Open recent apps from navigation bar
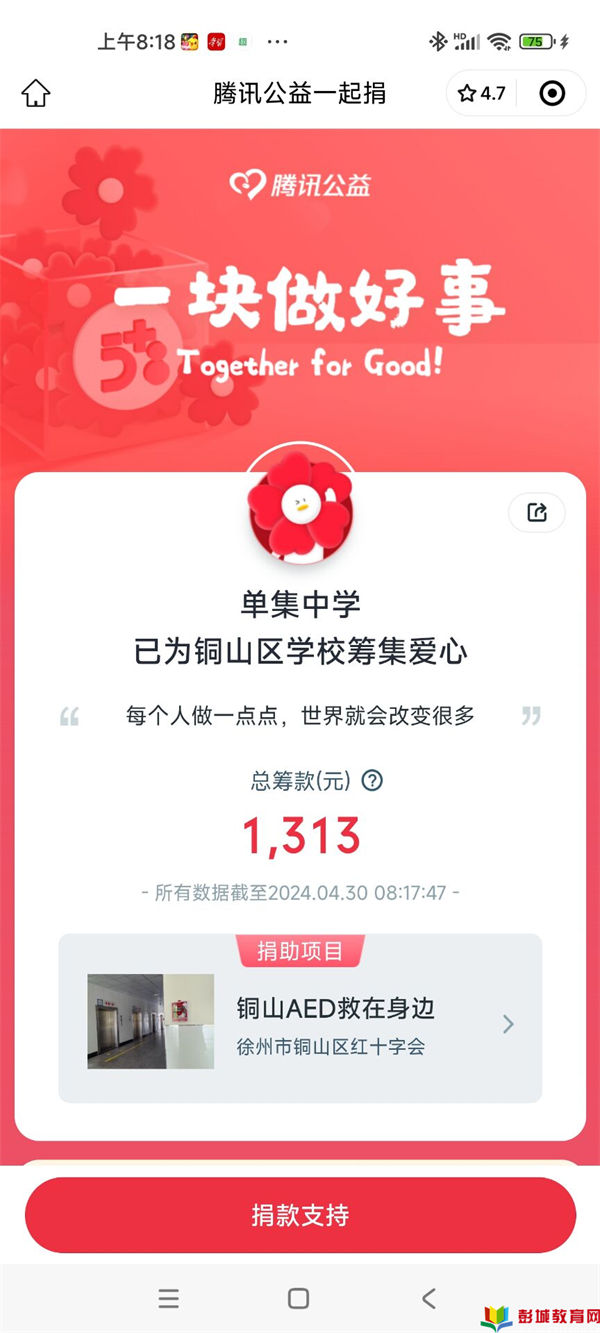 click(169, 1298)
